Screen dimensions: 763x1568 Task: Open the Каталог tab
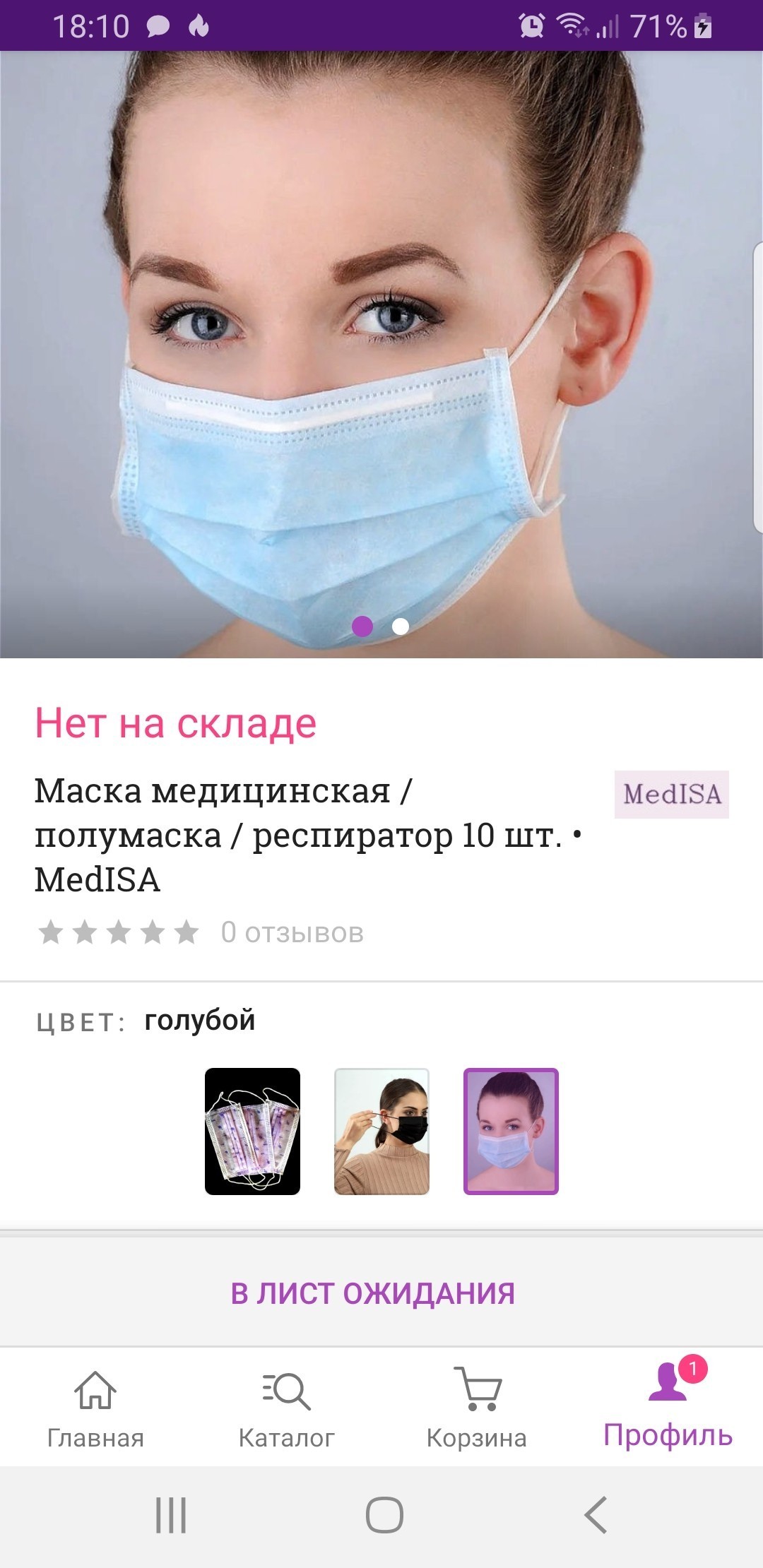286,1407
